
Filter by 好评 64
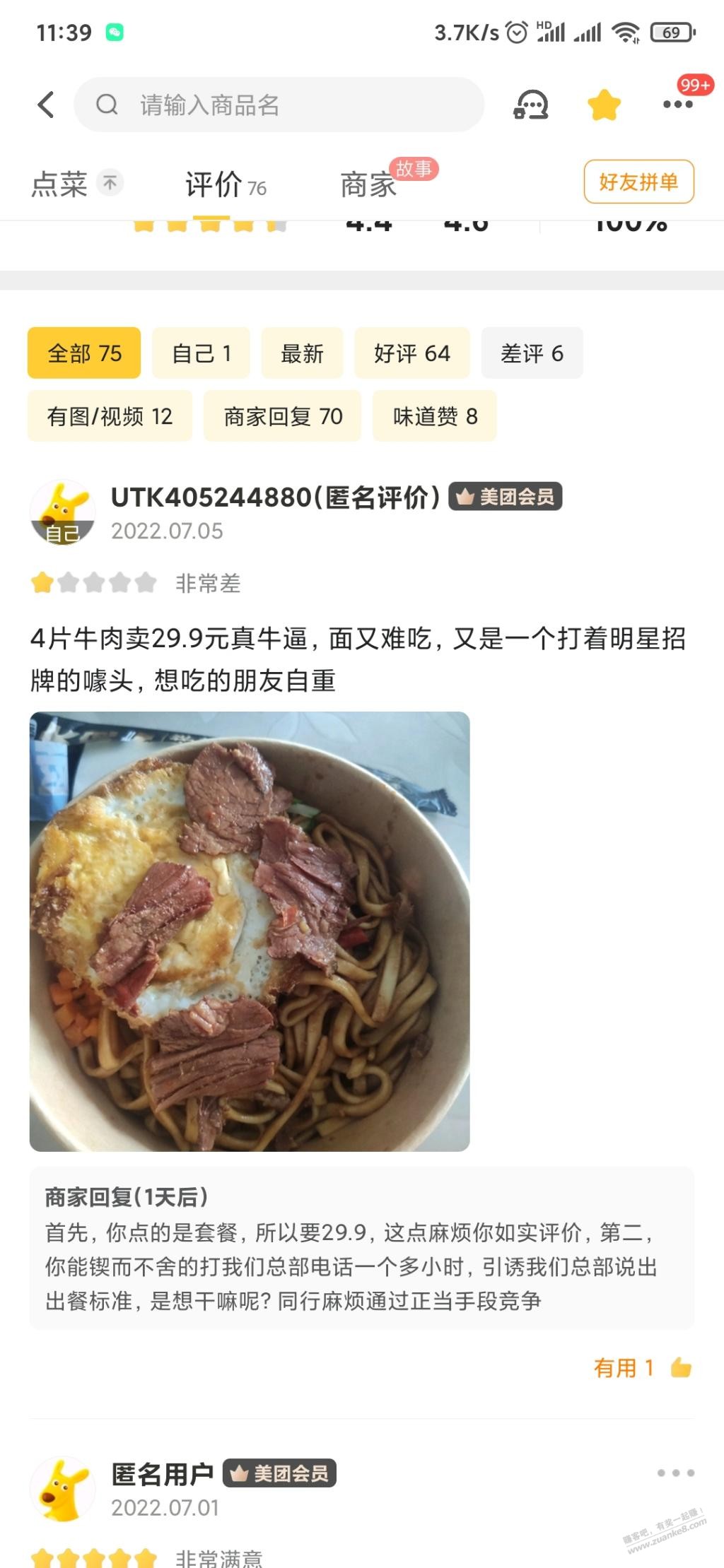click(412, 353)
